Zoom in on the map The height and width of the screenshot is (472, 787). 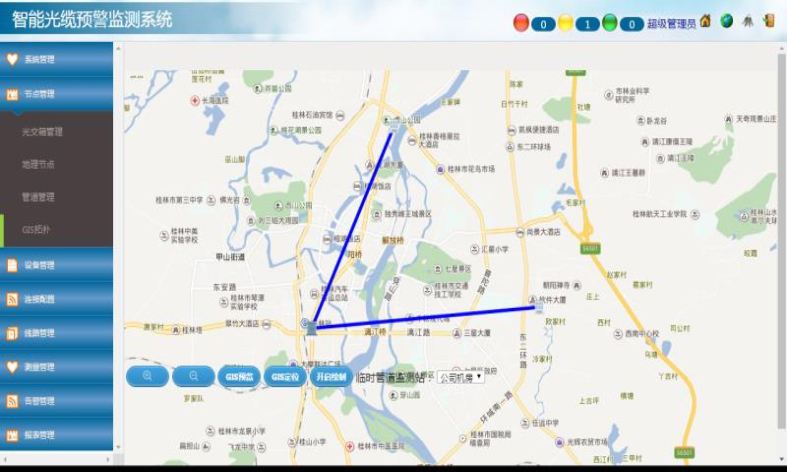click(x=148, y=376)
